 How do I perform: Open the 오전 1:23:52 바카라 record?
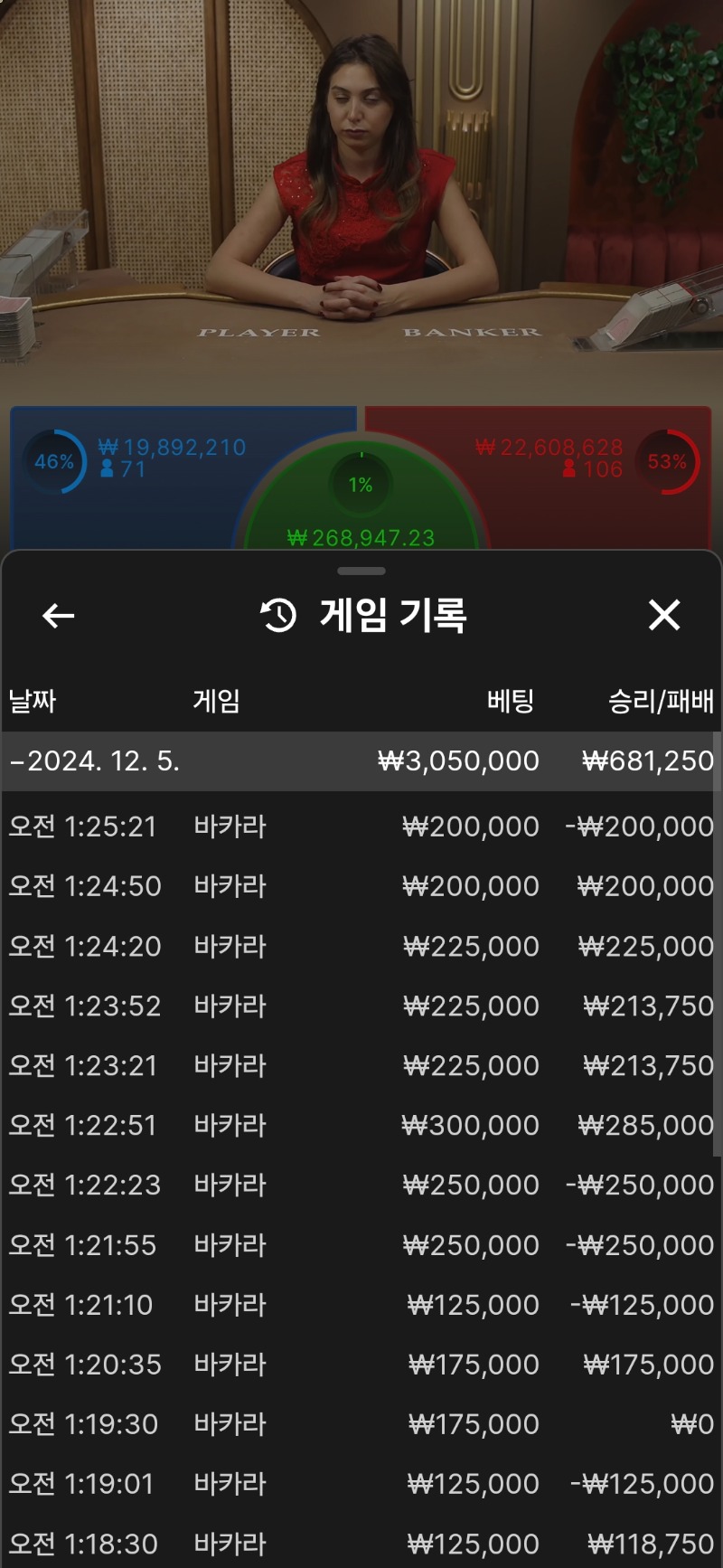[x=361, y=1006]
